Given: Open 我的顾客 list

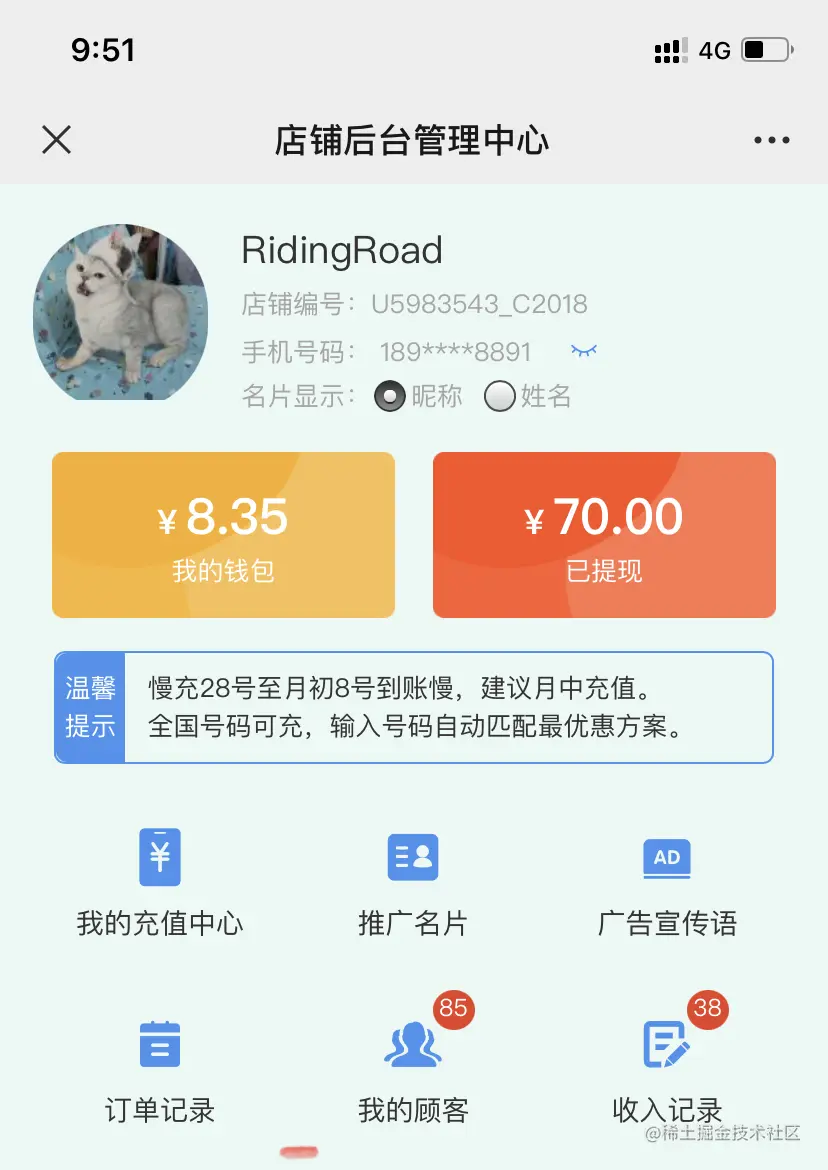Looking at the screenshot, I should tap(413, 1066).
